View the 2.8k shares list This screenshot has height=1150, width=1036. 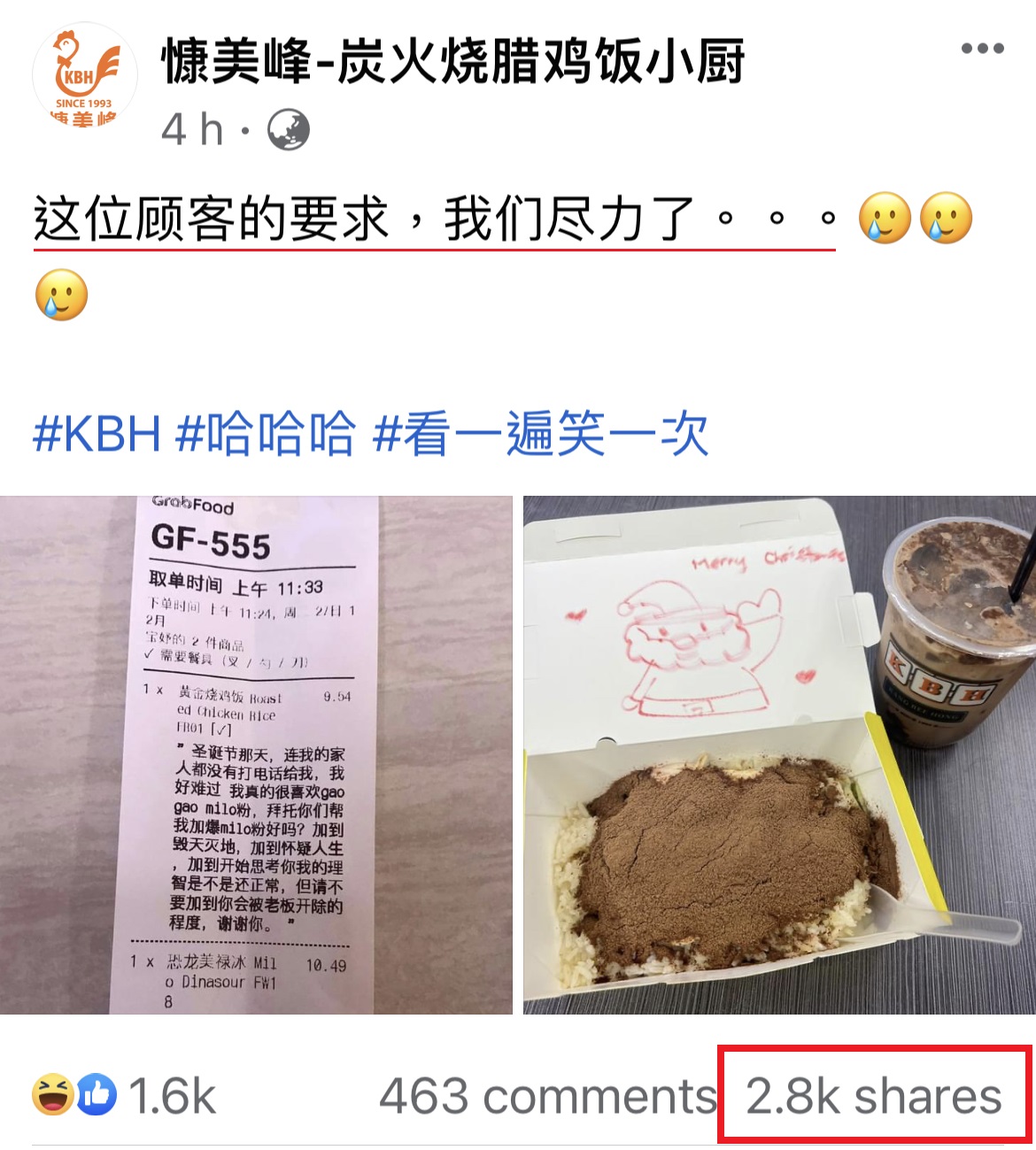(x=873, y=1096)
